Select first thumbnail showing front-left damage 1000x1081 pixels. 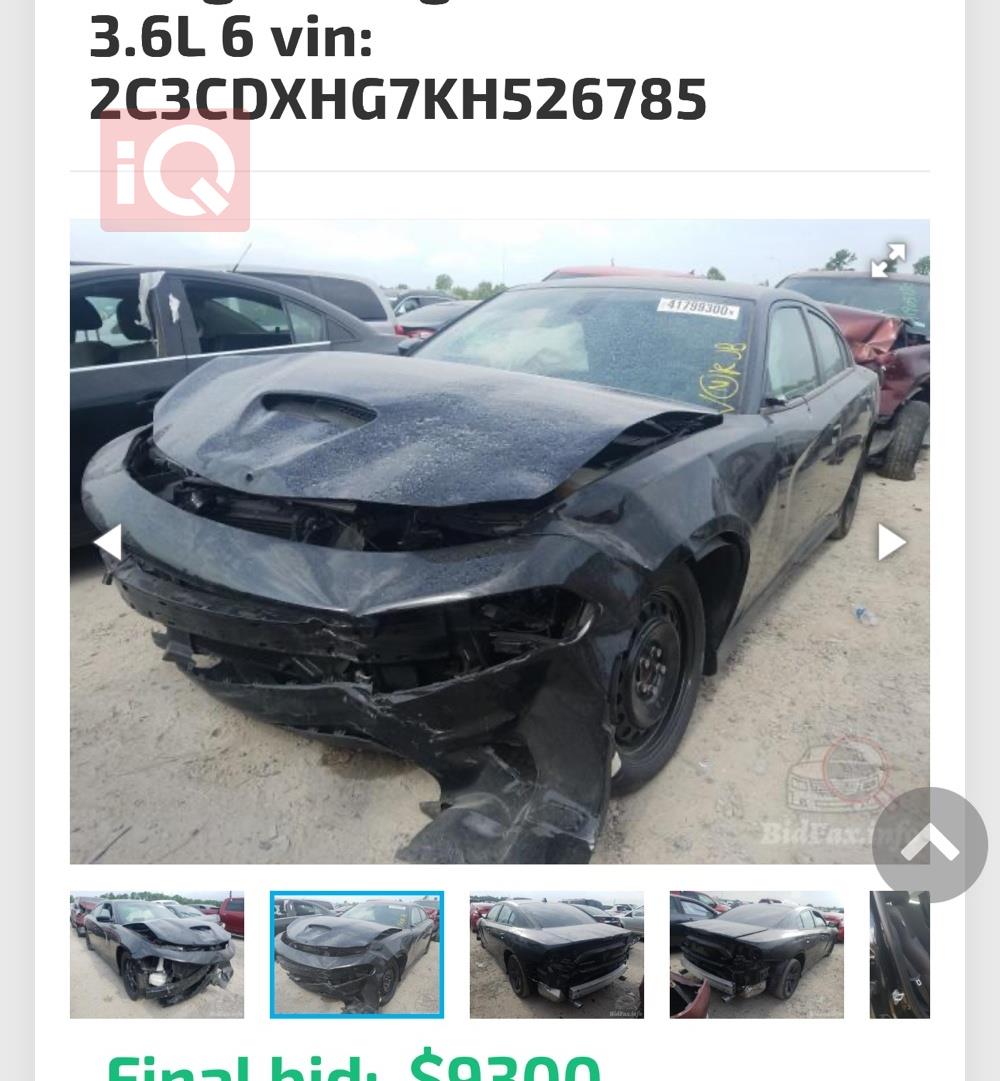point(157,955)
